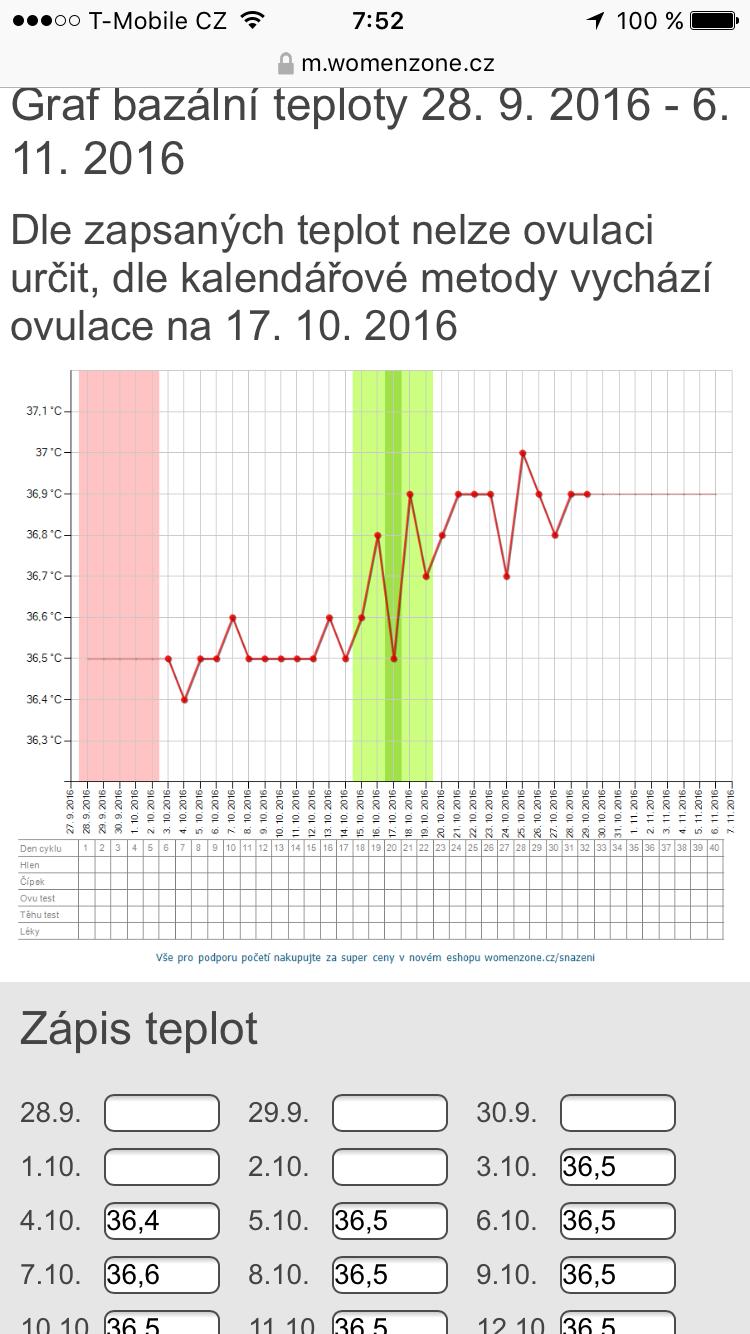Viewport: 750px width, 1334px height.
Task: Select the temperature field for 1.10.
Action: [x=162, y=1167]
